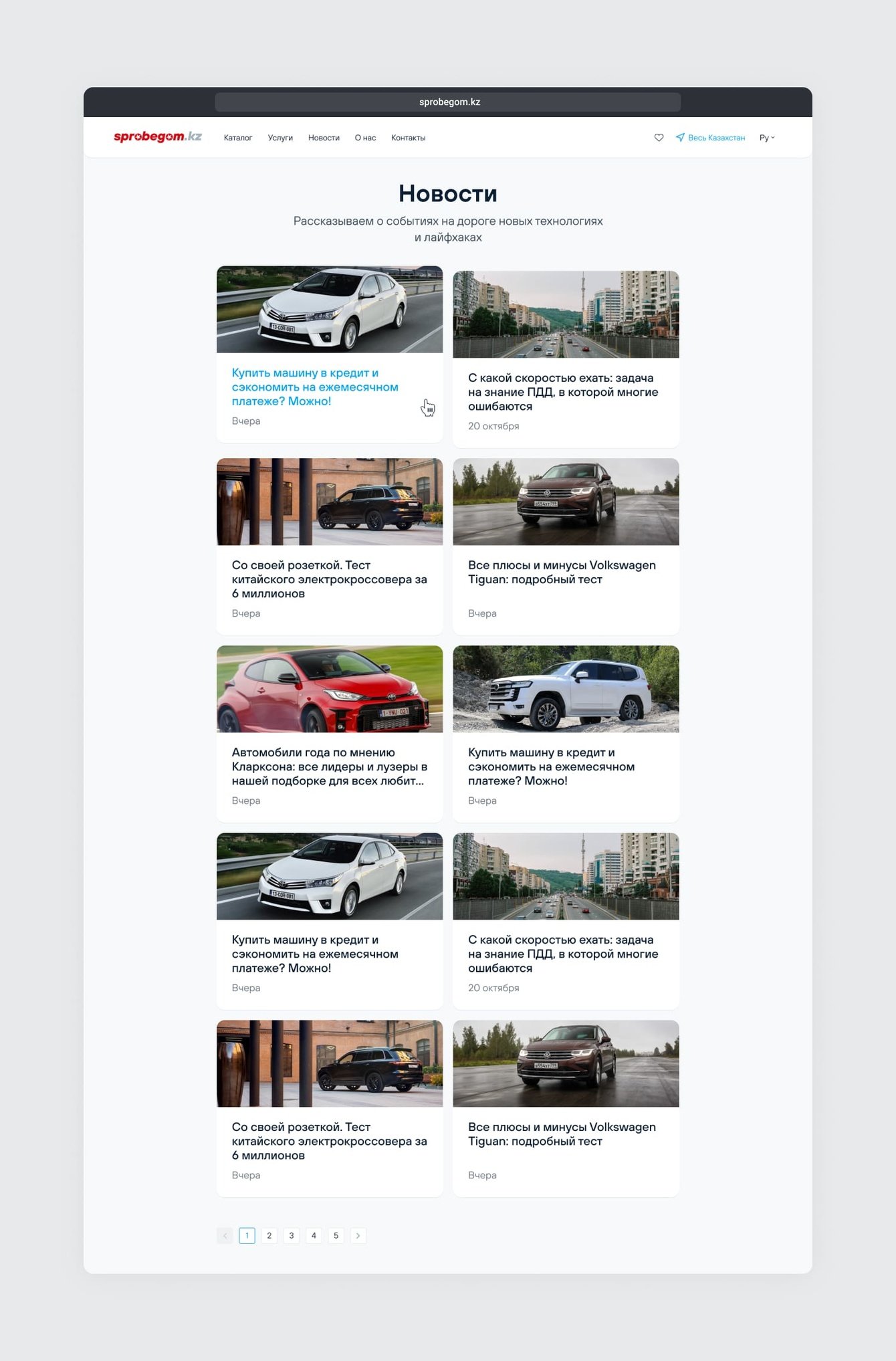Open the О нас page
896x1361 pixels.
pyautogui.click(x=365, y=138)
